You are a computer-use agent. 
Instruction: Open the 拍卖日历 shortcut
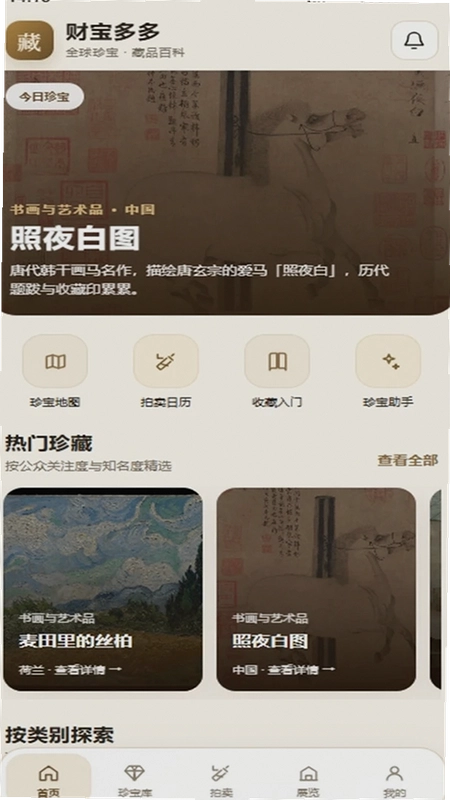tap(166, 371)
